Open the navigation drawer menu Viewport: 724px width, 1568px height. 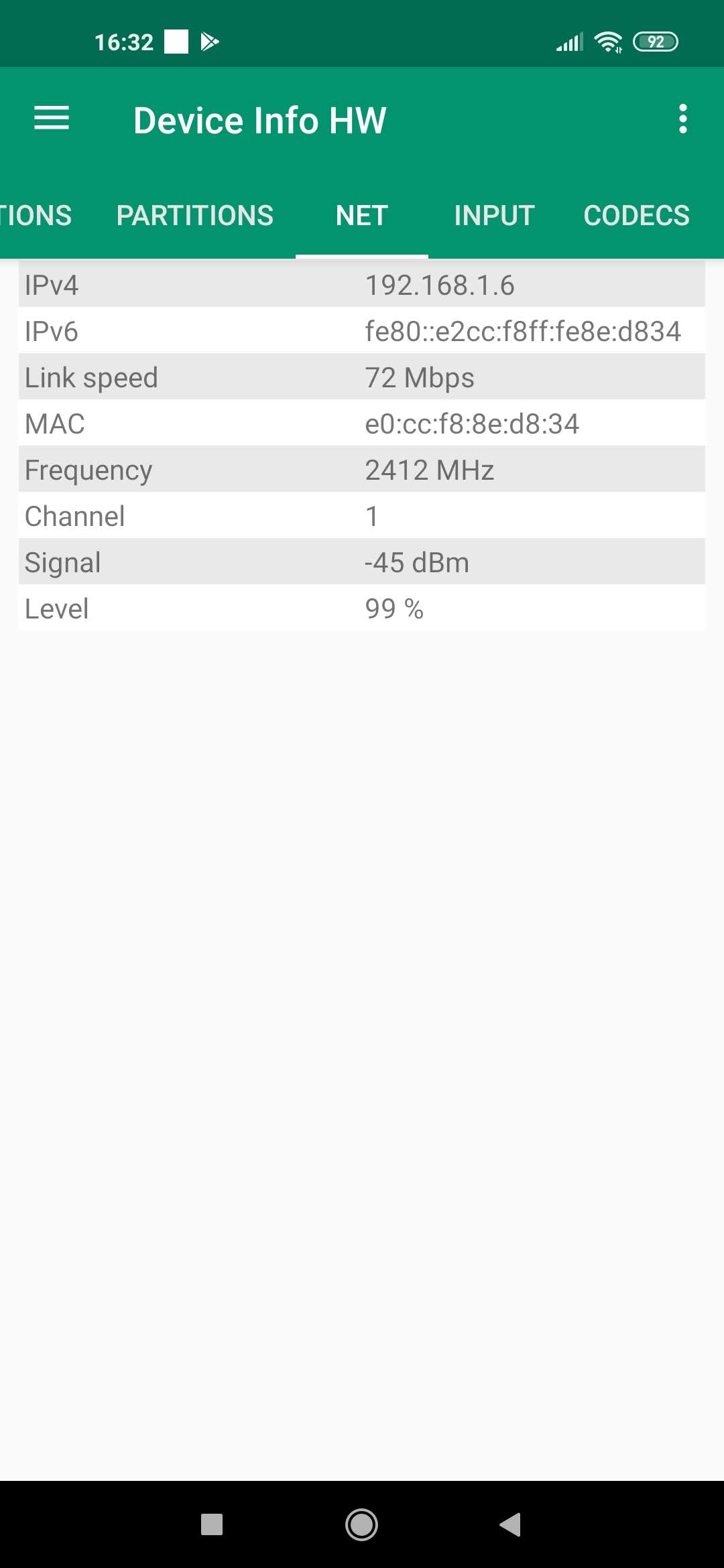tap(52, 119)
